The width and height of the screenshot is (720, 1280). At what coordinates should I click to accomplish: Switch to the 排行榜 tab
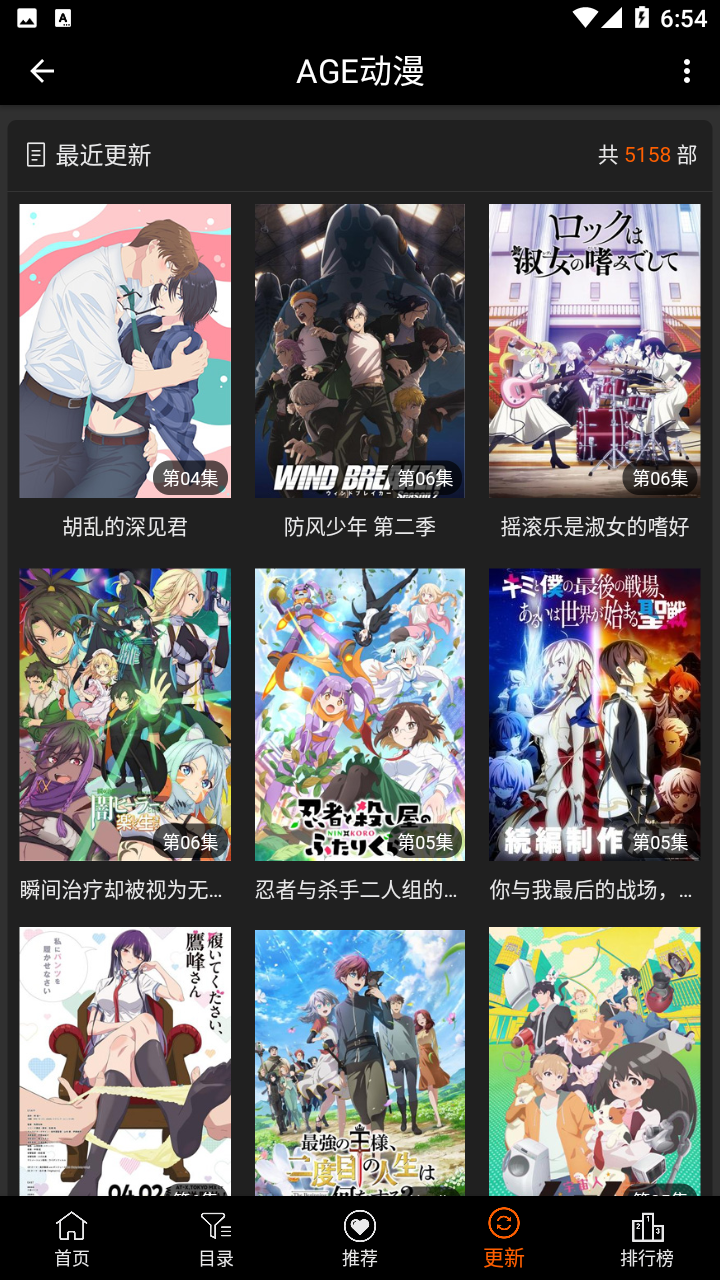click(x=647, y=1239)
